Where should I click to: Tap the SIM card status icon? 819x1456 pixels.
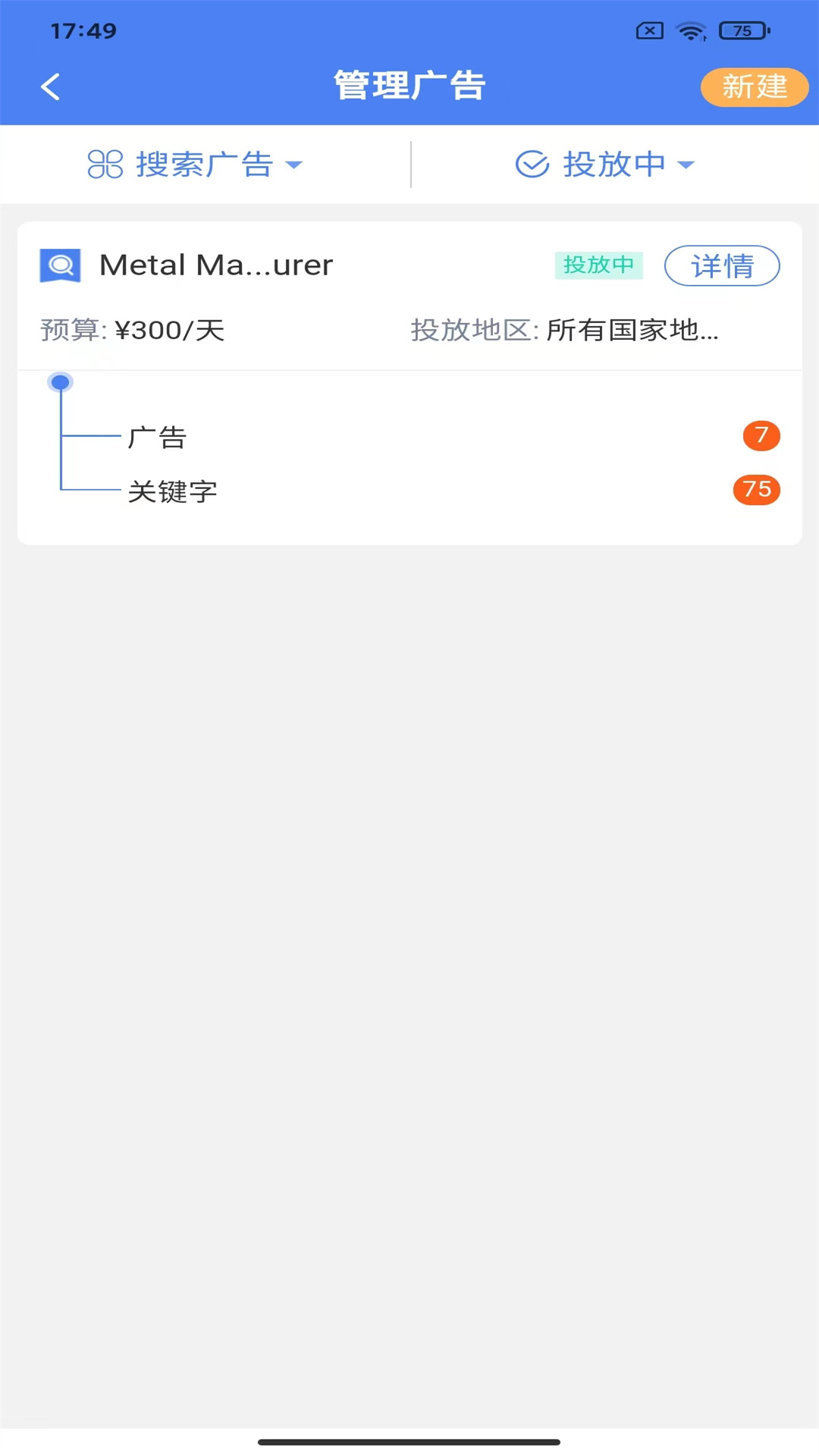point(648,30)
